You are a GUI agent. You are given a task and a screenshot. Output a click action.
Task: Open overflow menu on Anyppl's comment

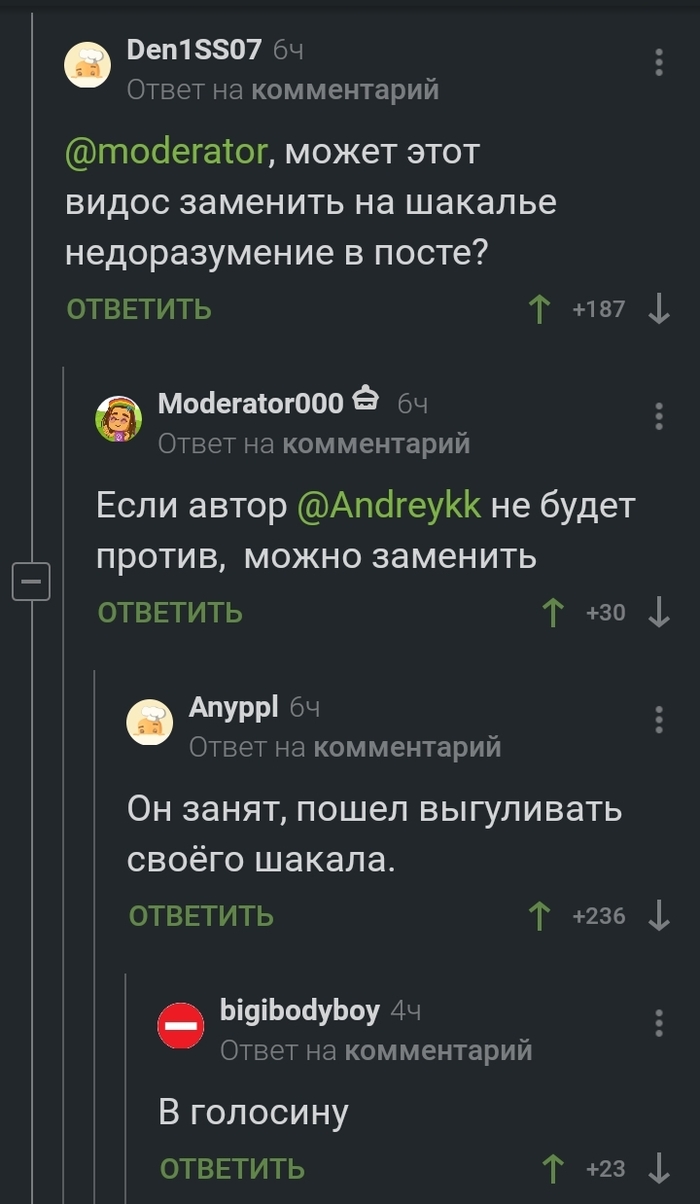coord(659,720)
